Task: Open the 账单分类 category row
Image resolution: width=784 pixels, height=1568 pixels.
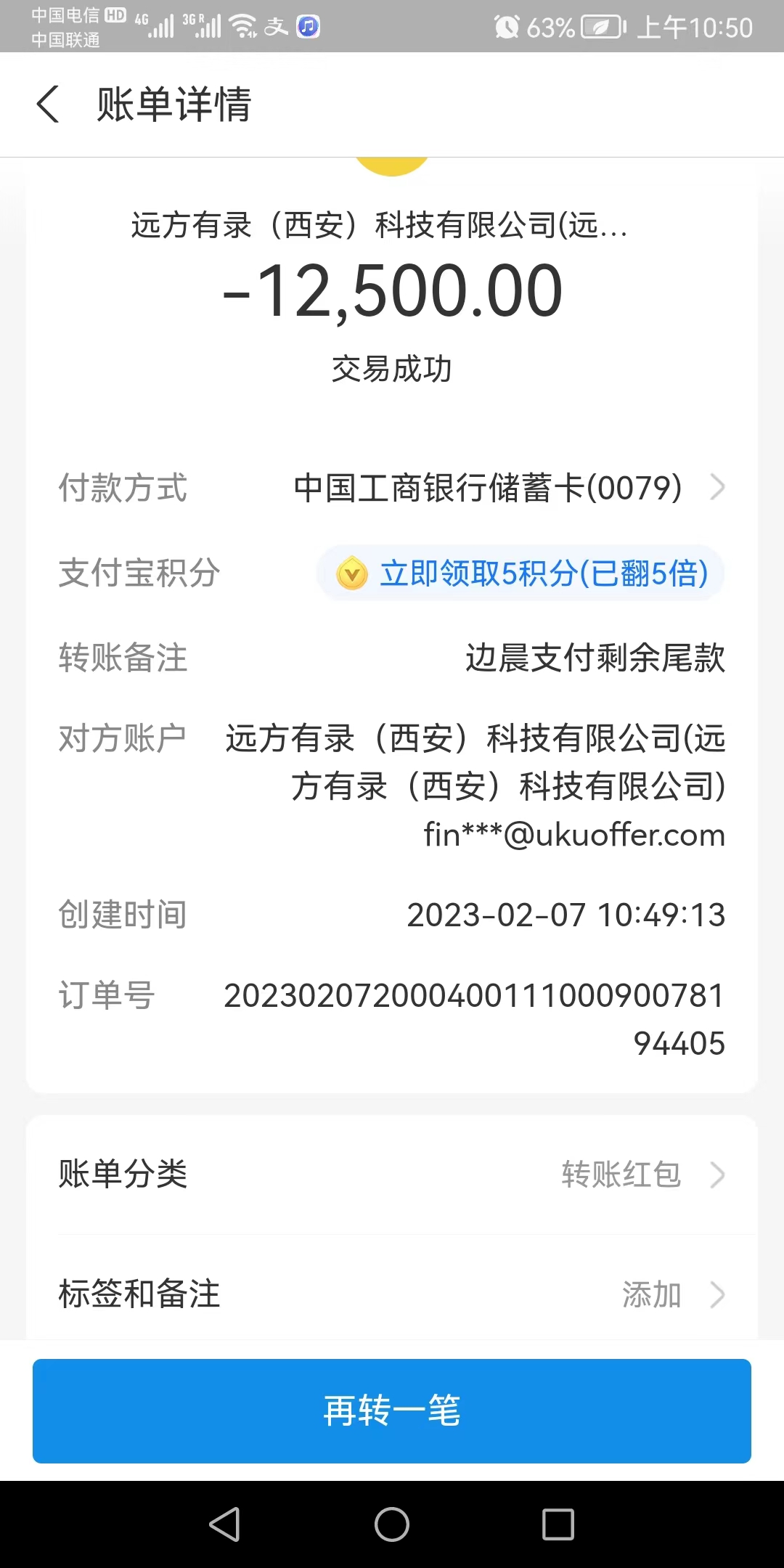Action: [x=392, y=1174]
